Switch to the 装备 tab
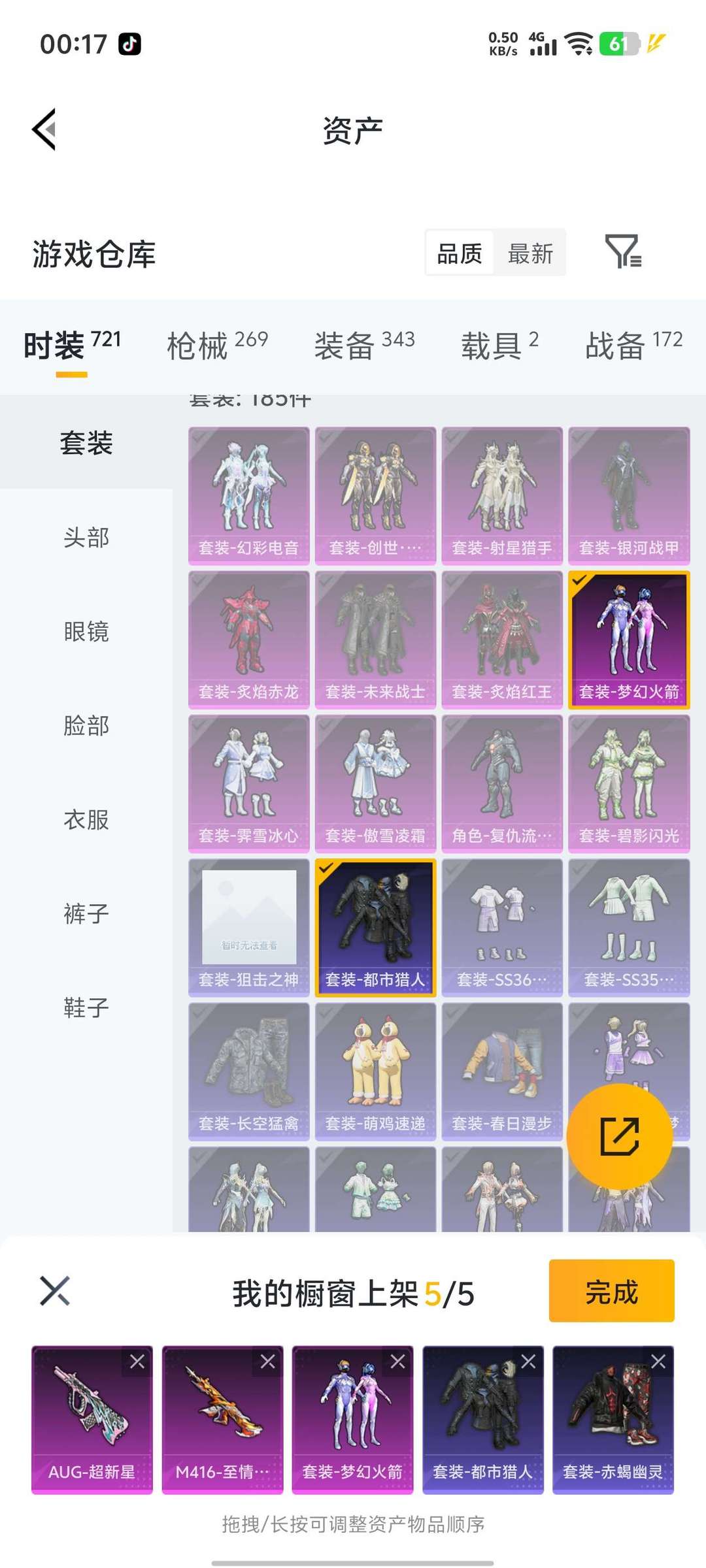 coord(364,344)
